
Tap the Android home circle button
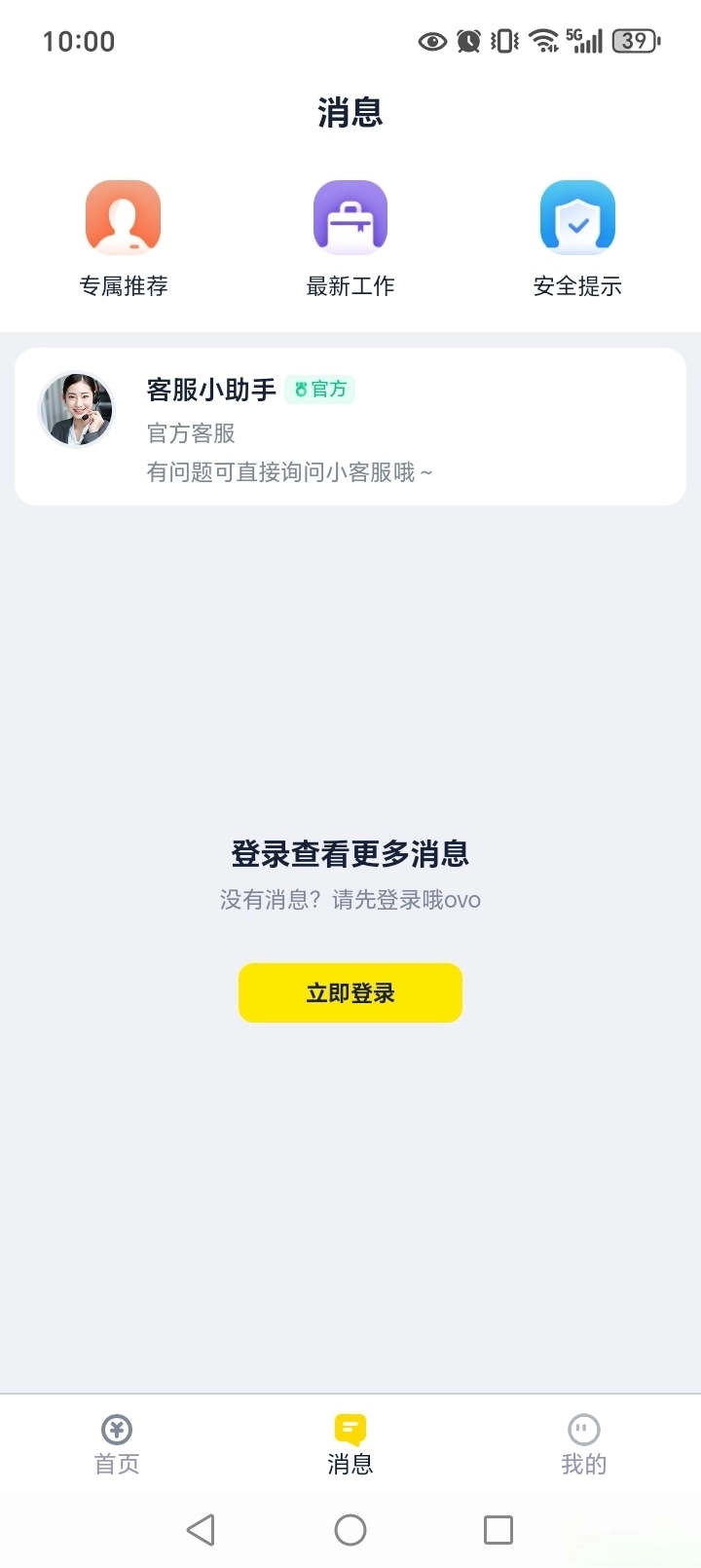(x=350, y=1529)
